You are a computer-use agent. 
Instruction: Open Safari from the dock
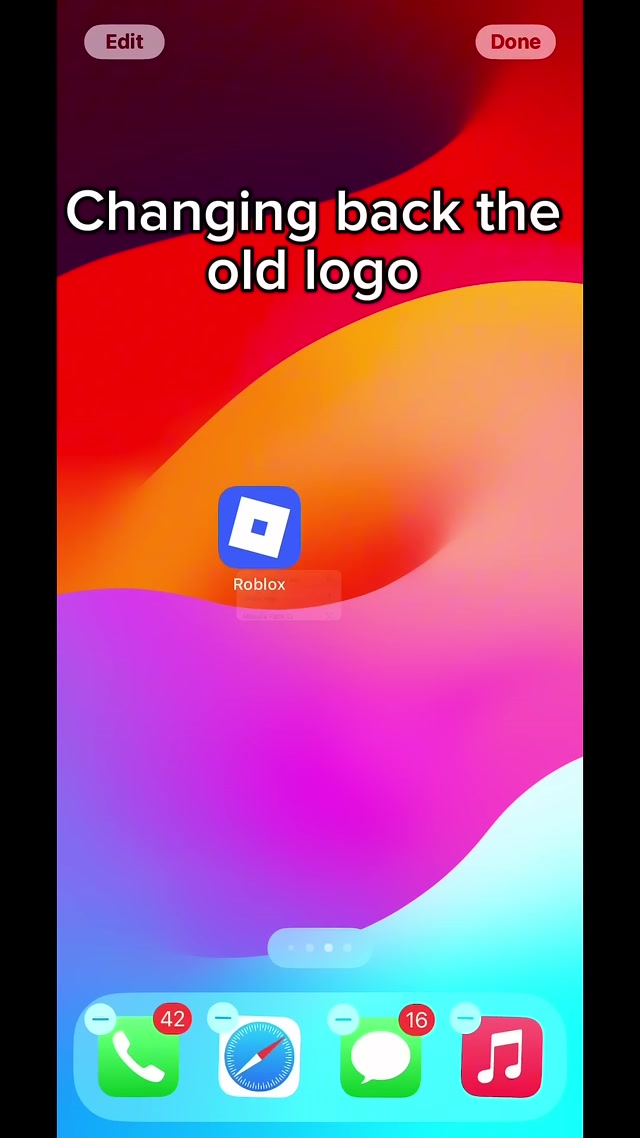coord(260,1057)
